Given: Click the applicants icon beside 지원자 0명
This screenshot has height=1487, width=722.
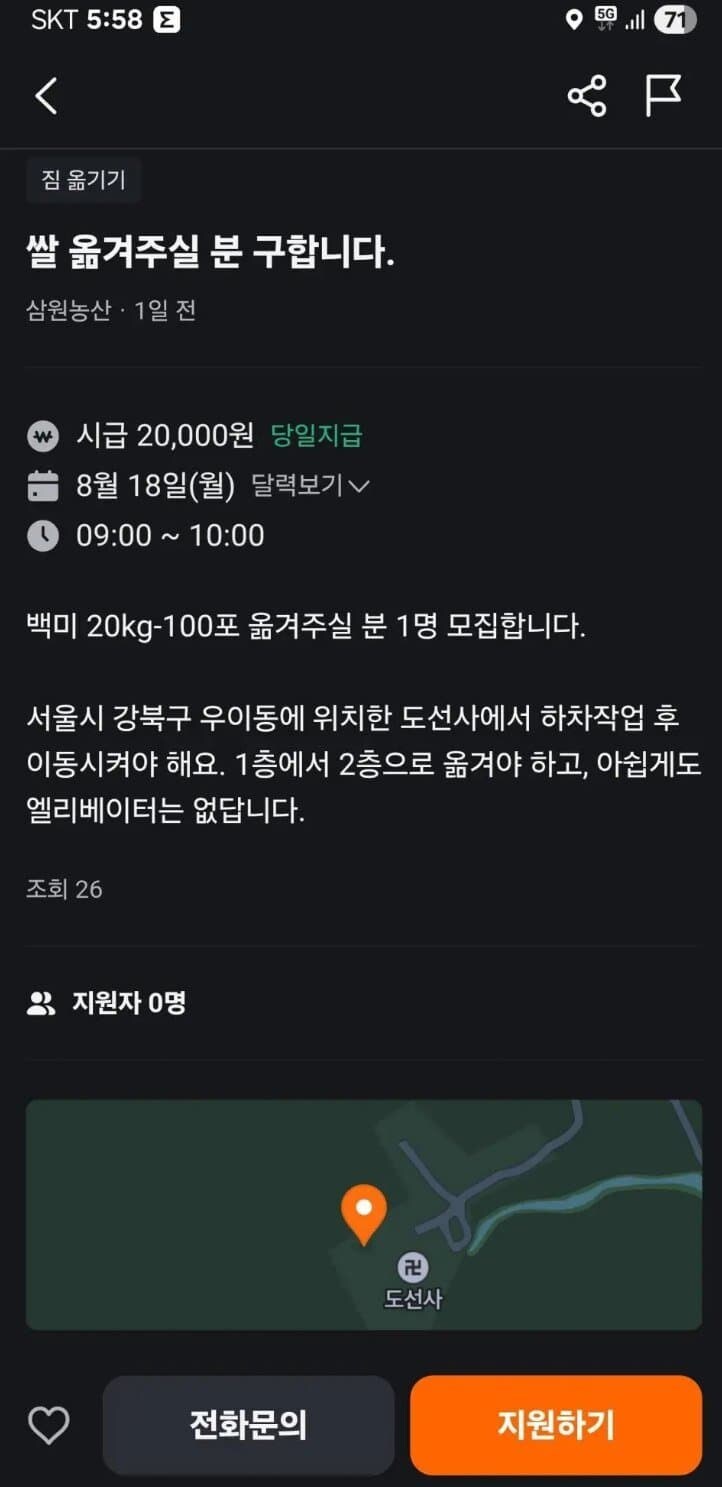Looking at the screenshot, I should [x=41, y=1003].
